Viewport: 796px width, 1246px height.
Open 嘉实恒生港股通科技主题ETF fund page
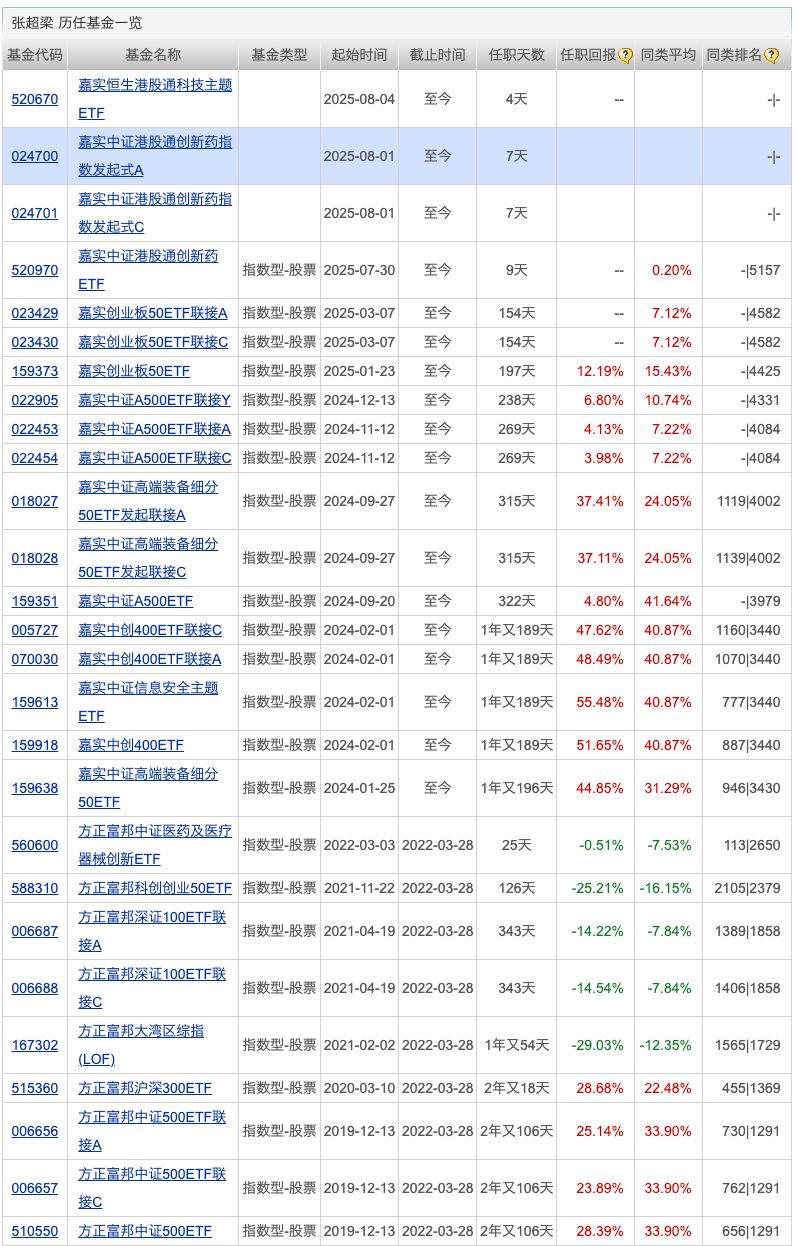155,86
